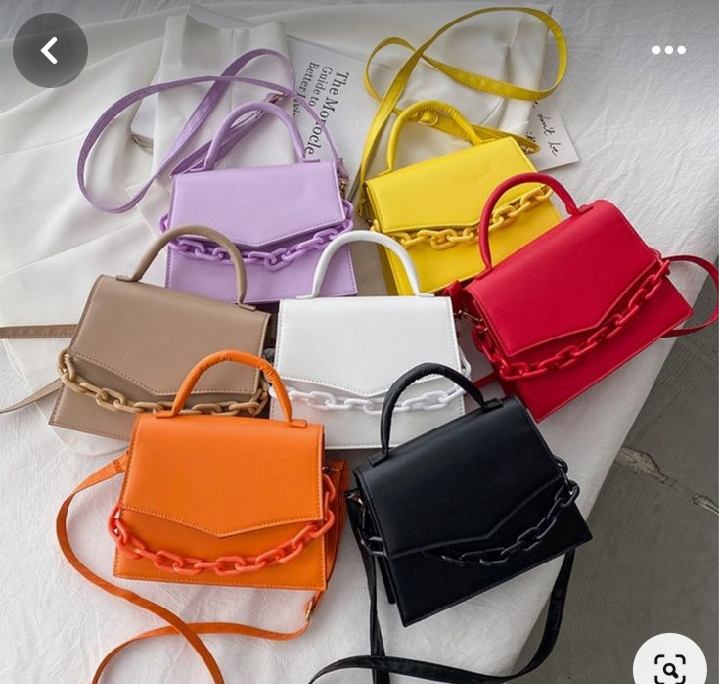Image resolution: width=719 pixels, height=684 pixels.
Task: Open the three-dot overflow menu
Action: tap(668, 50)
